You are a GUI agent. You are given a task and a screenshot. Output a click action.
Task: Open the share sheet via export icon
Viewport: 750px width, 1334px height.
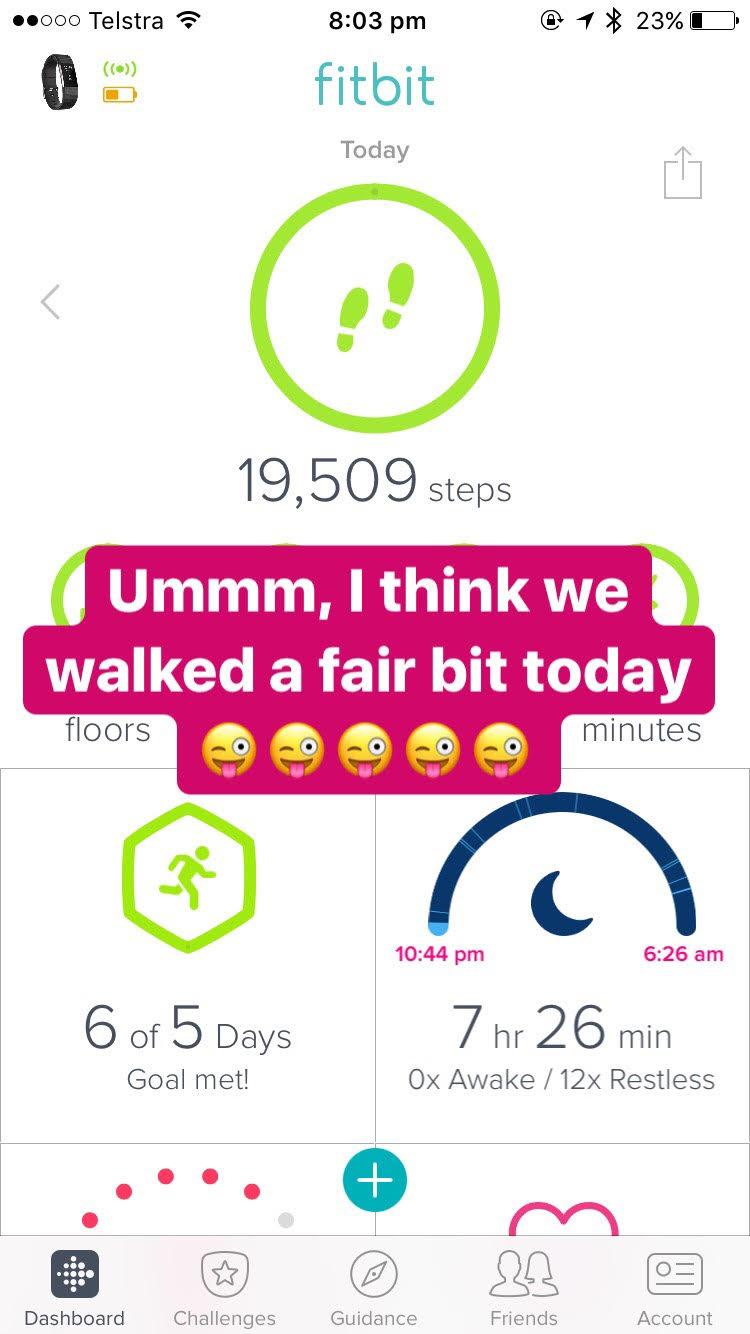[684, 172]
